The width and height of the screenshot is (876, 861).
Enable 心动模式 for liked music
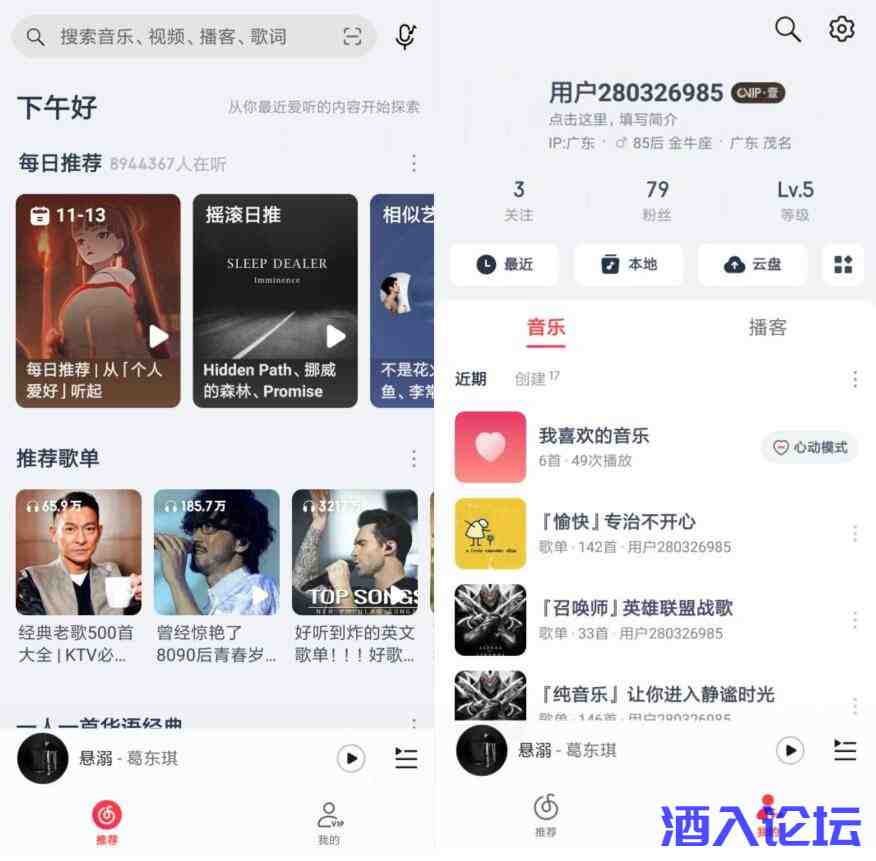pos(809,447)
